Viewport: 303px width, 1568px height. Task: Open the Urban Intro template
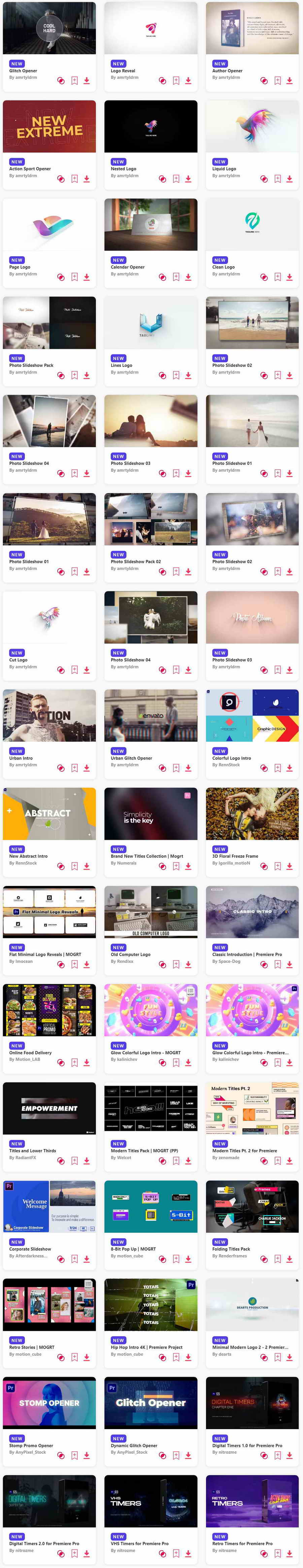(49, 715)
